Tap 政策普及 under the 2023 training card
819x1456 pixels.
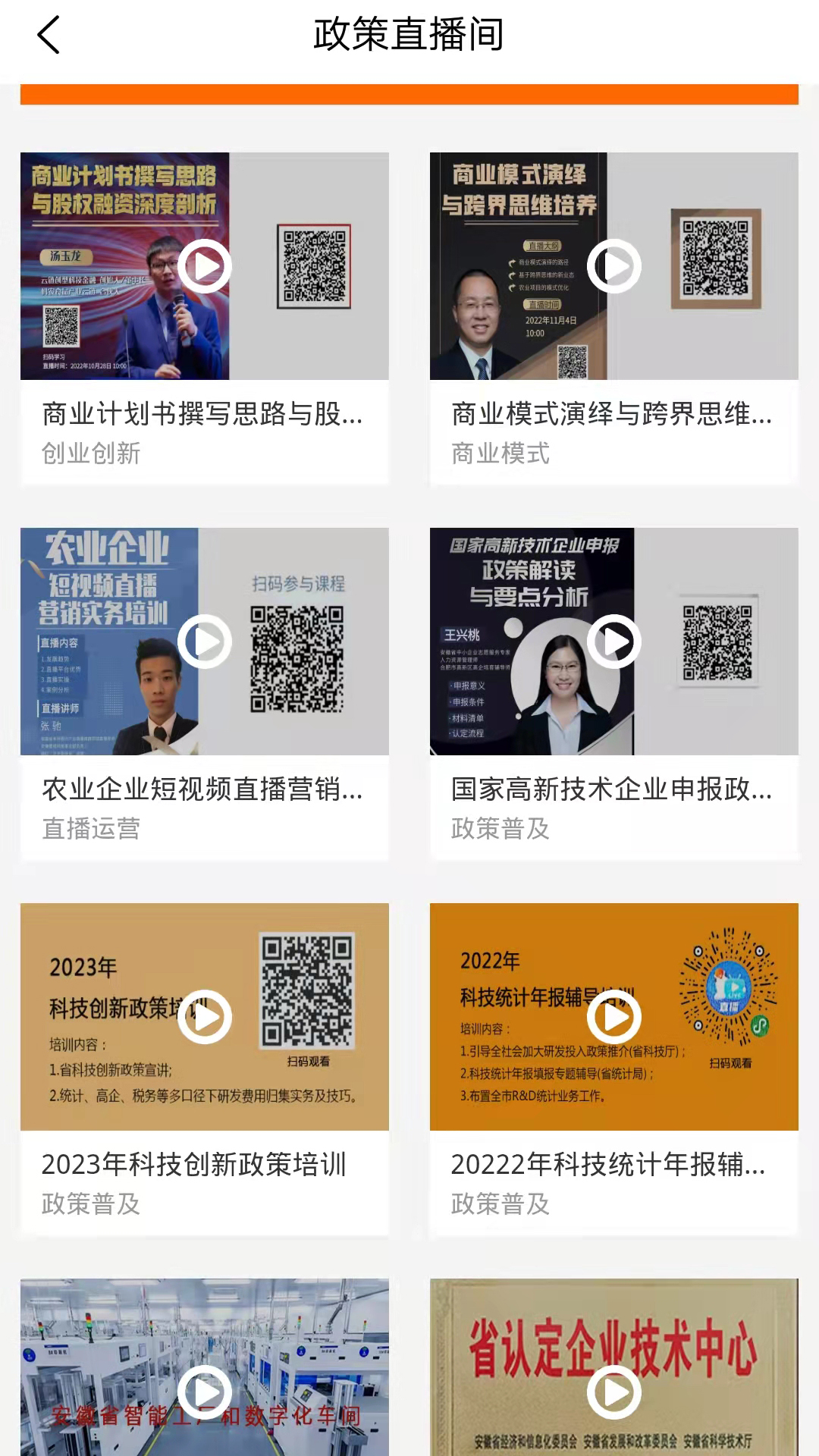tap(90, 1204)
